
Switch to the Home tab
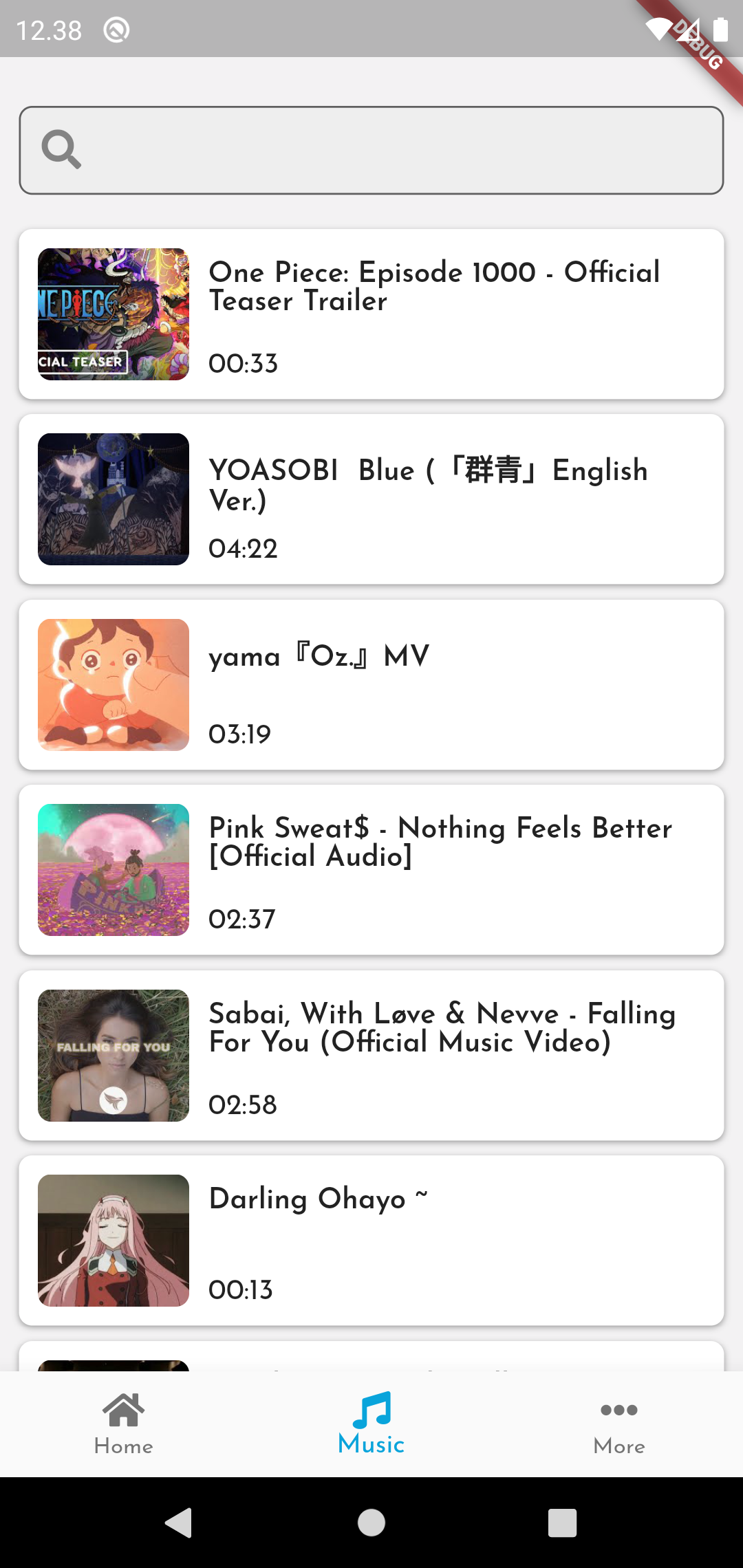[124, 1424]
